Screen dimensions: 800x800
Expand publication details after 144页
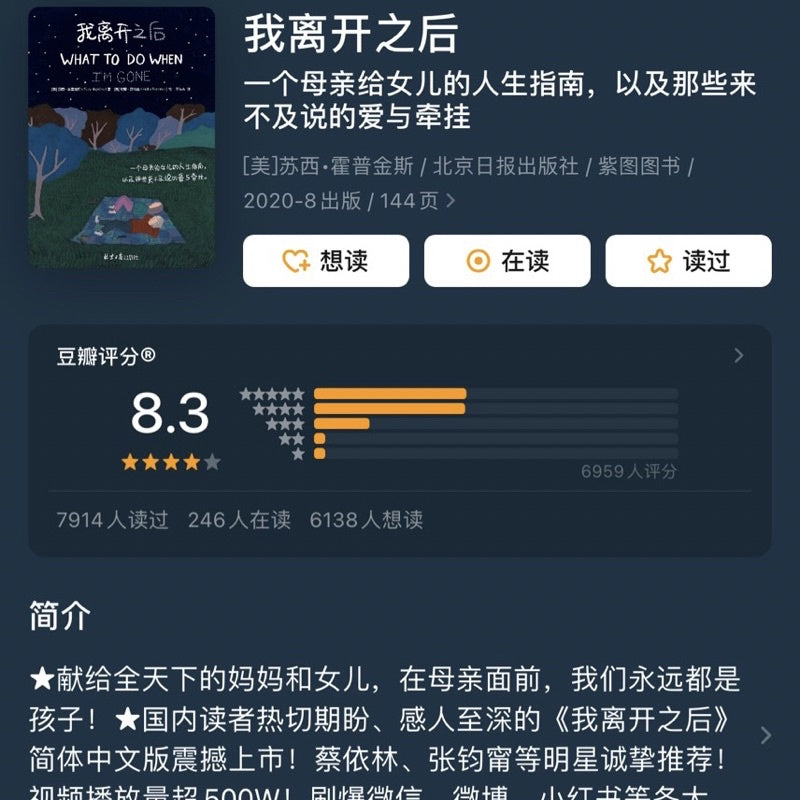[450, 201]
